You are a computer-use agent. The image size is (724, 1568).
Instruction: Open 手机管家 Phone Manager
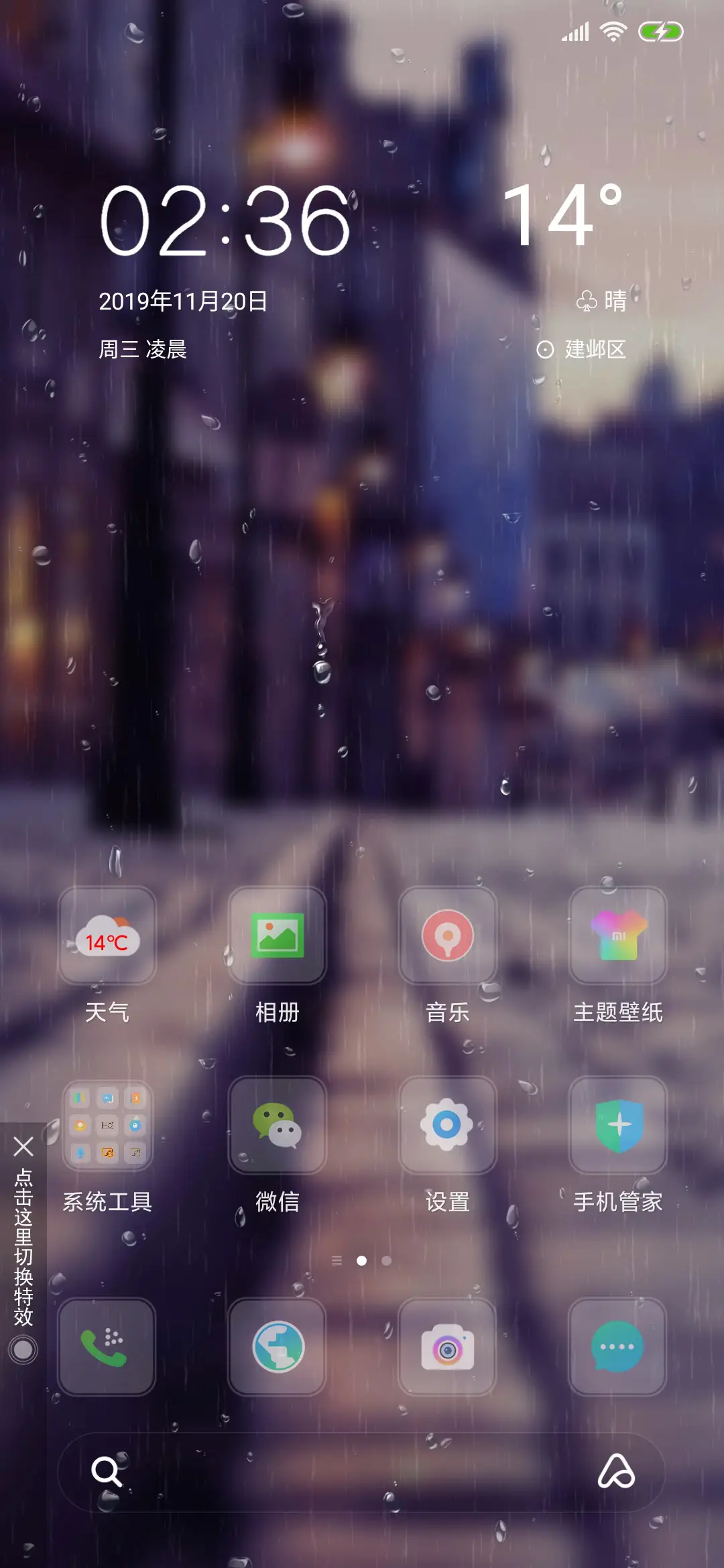click(617, 1126)
